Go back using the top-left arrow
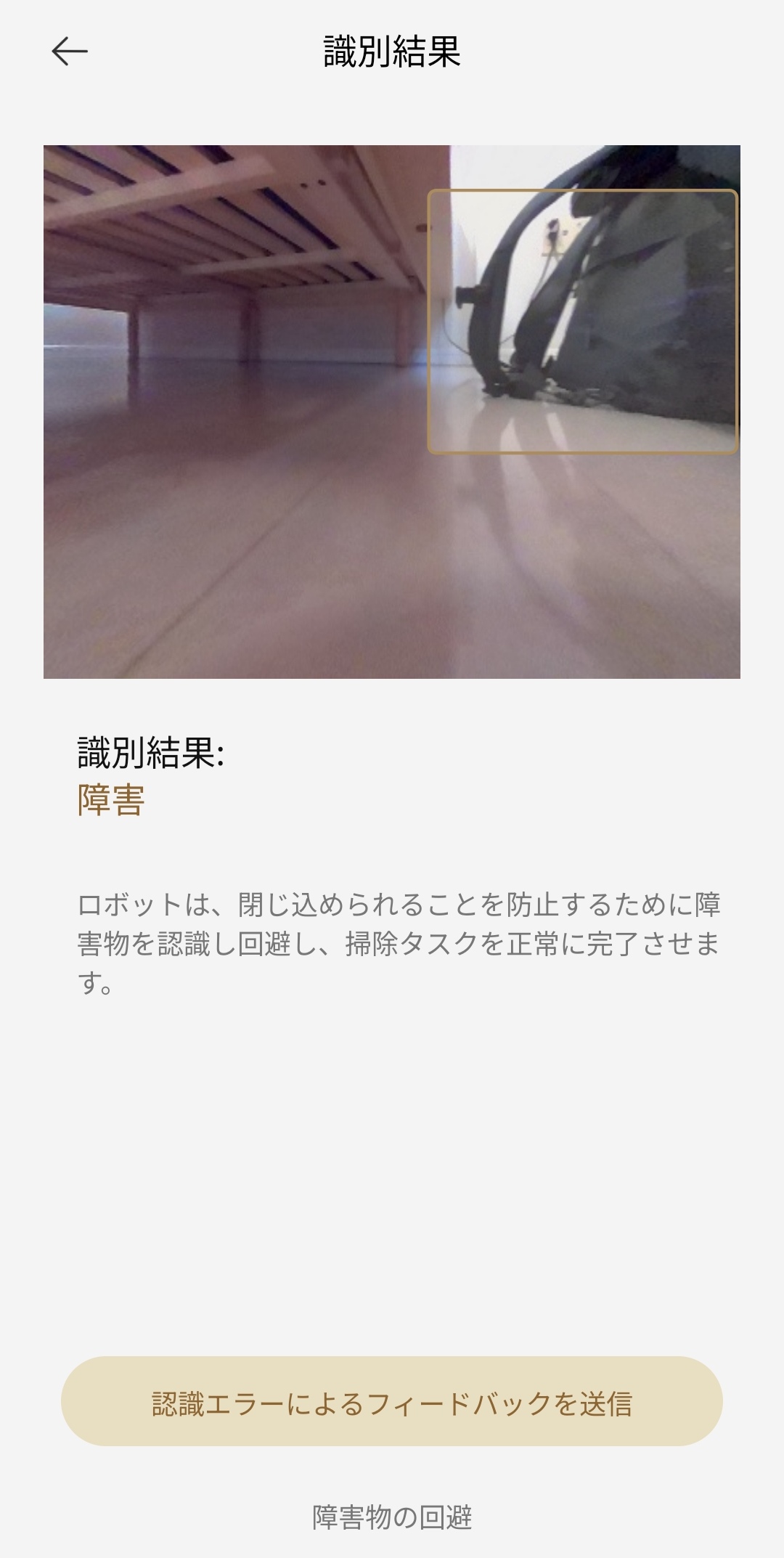784x1558 pixels. 70,52
